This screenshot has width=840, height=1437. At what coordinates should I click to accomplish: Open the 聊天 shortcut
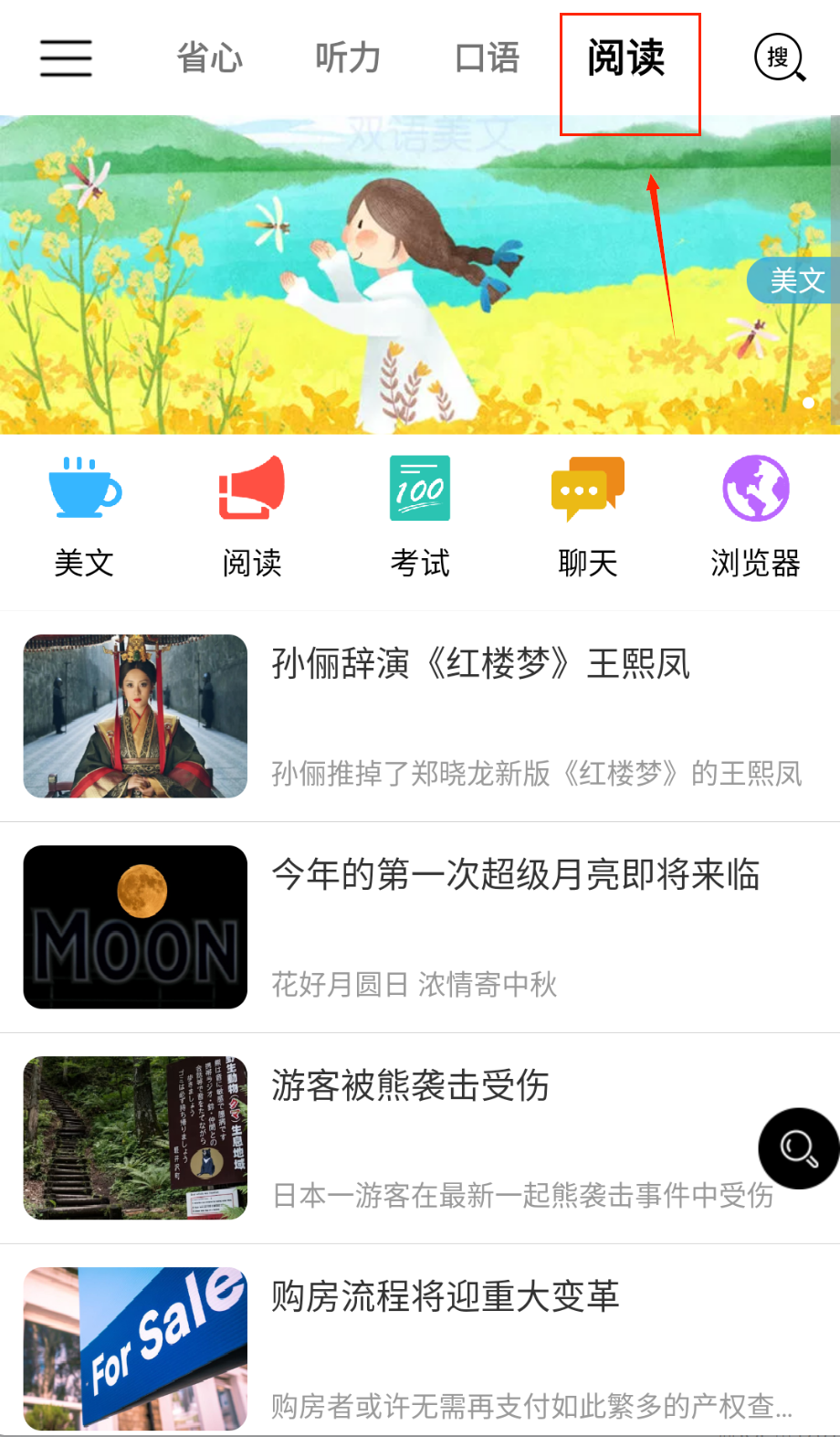tap(588, 517)
